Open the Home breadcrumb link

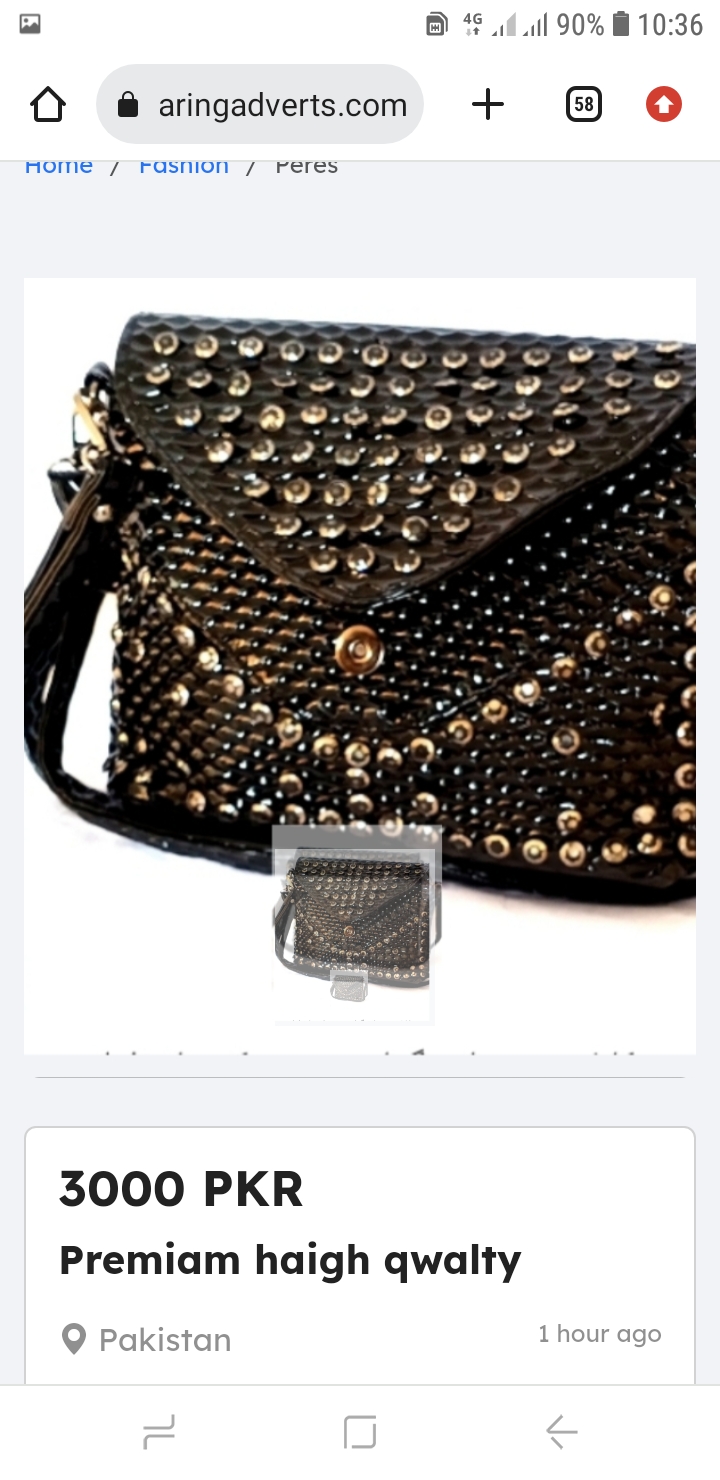point(59,167)
